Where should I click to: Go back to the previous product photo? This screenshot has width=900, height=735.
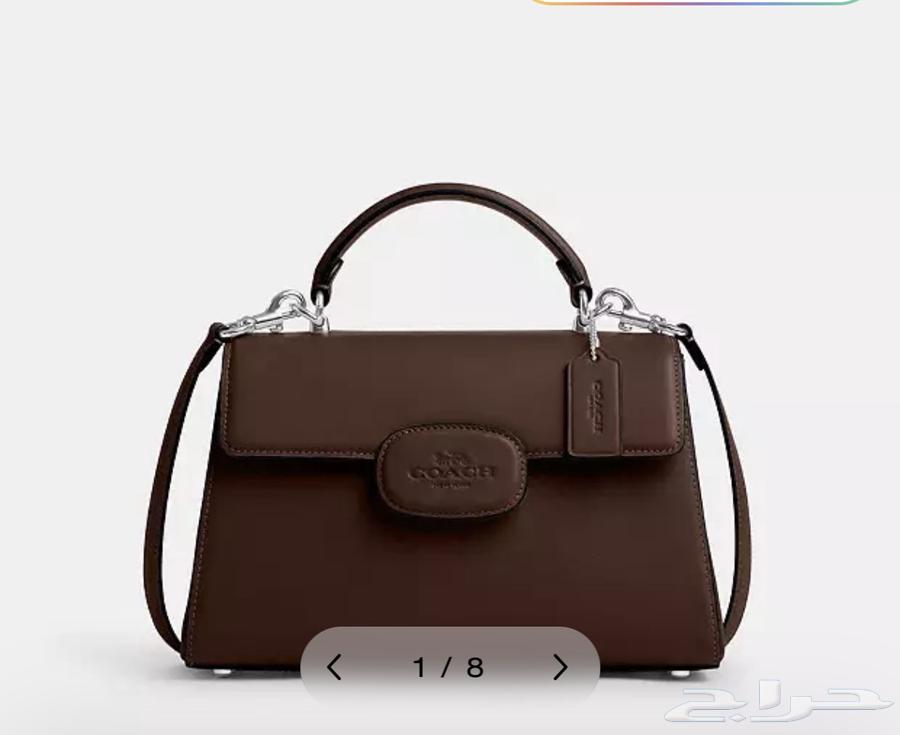(x=335, y=667)
